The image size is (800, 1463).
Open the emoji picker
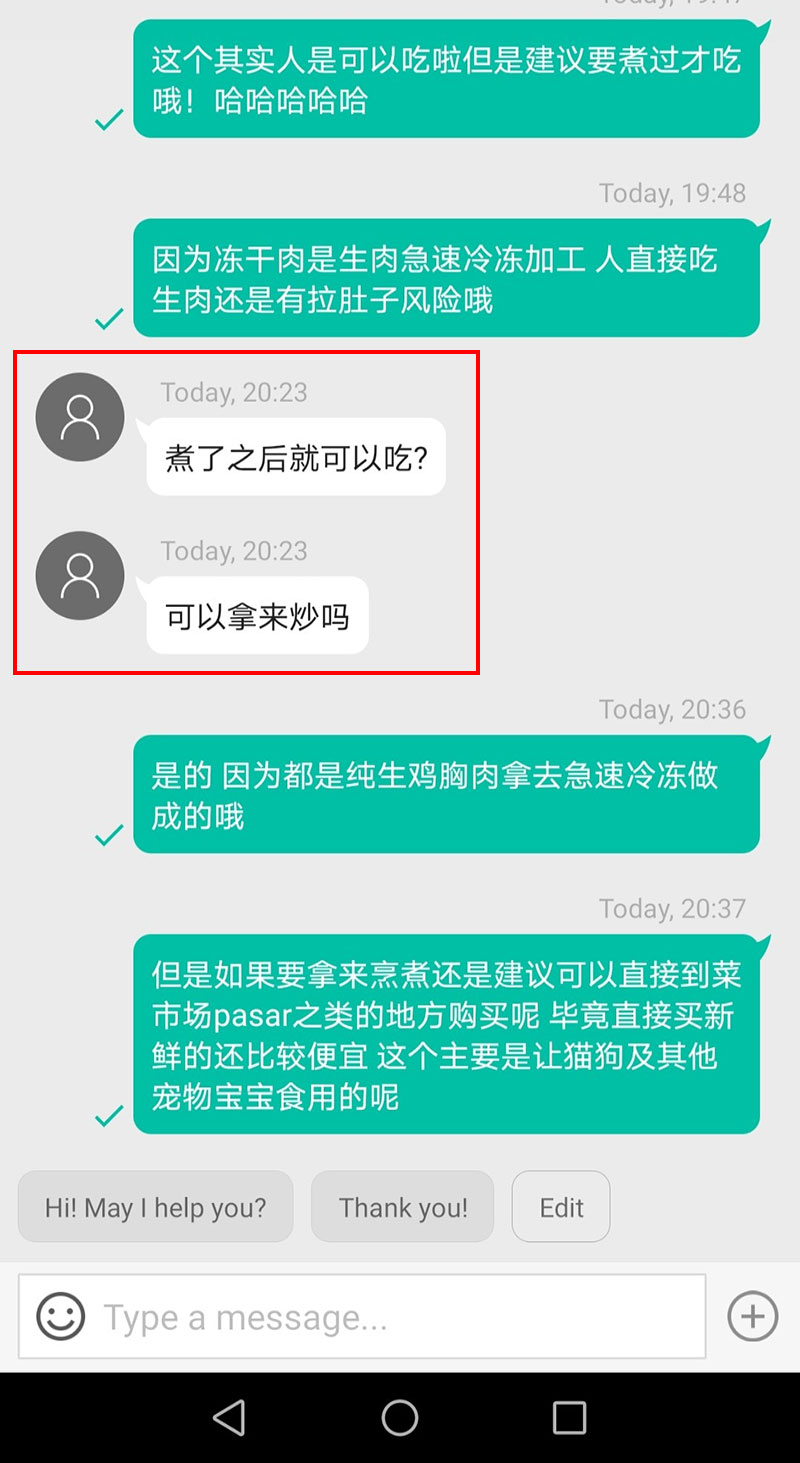tap(60, 1316)
